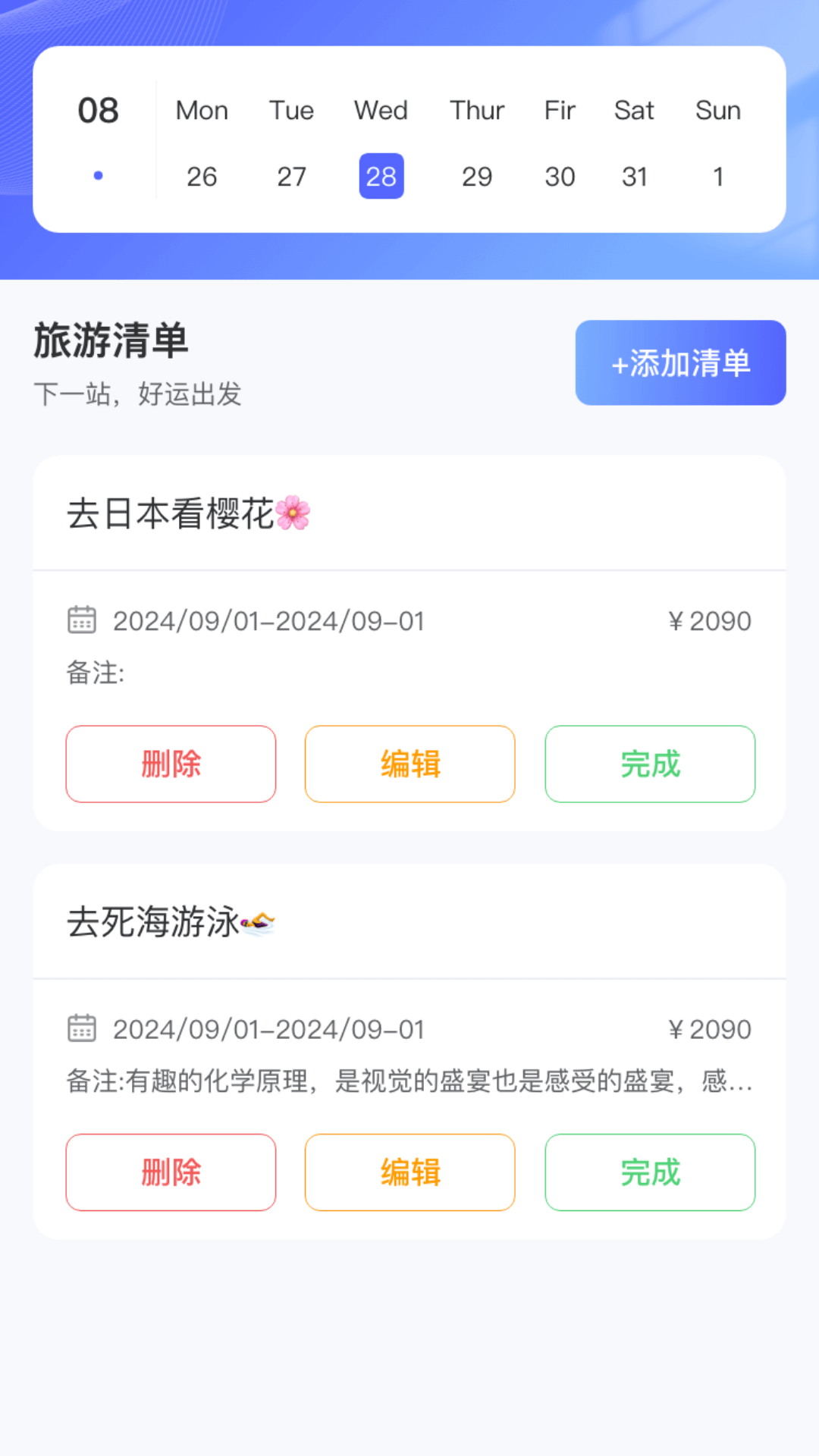Mark 去死海游泳 as 完成
The image size is (819, 1456).
[x=650, y=1172]
